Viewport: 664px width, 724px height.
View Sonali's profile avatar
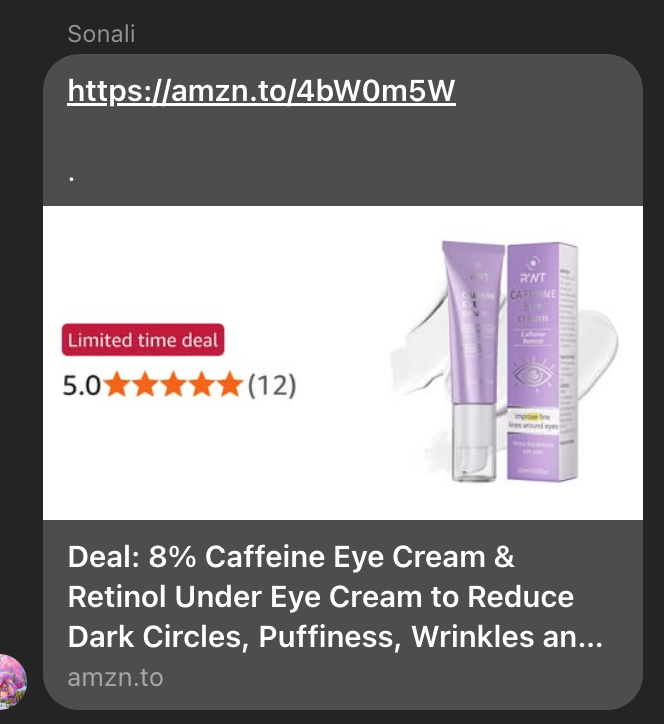coord(10,681)
